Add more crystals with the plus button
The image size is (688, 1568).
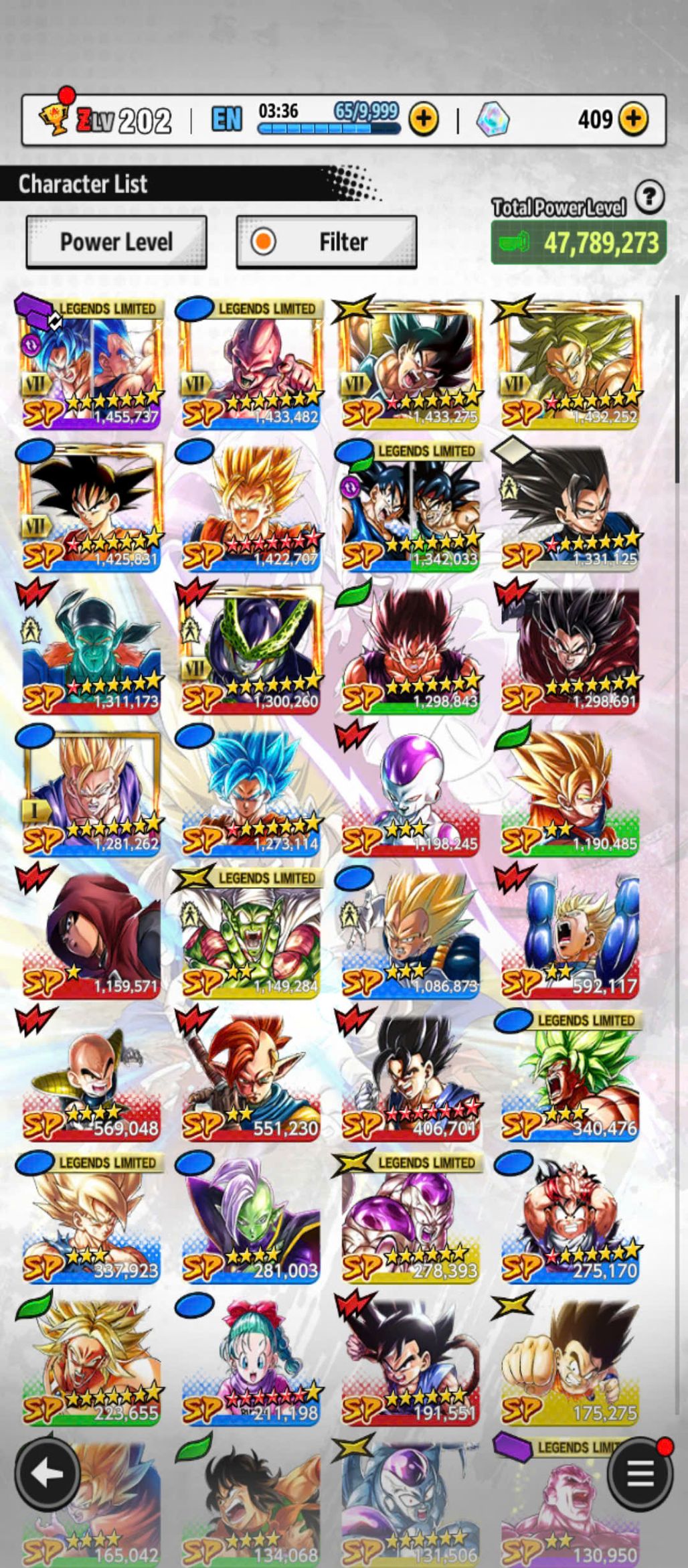(x=632, y=120)
